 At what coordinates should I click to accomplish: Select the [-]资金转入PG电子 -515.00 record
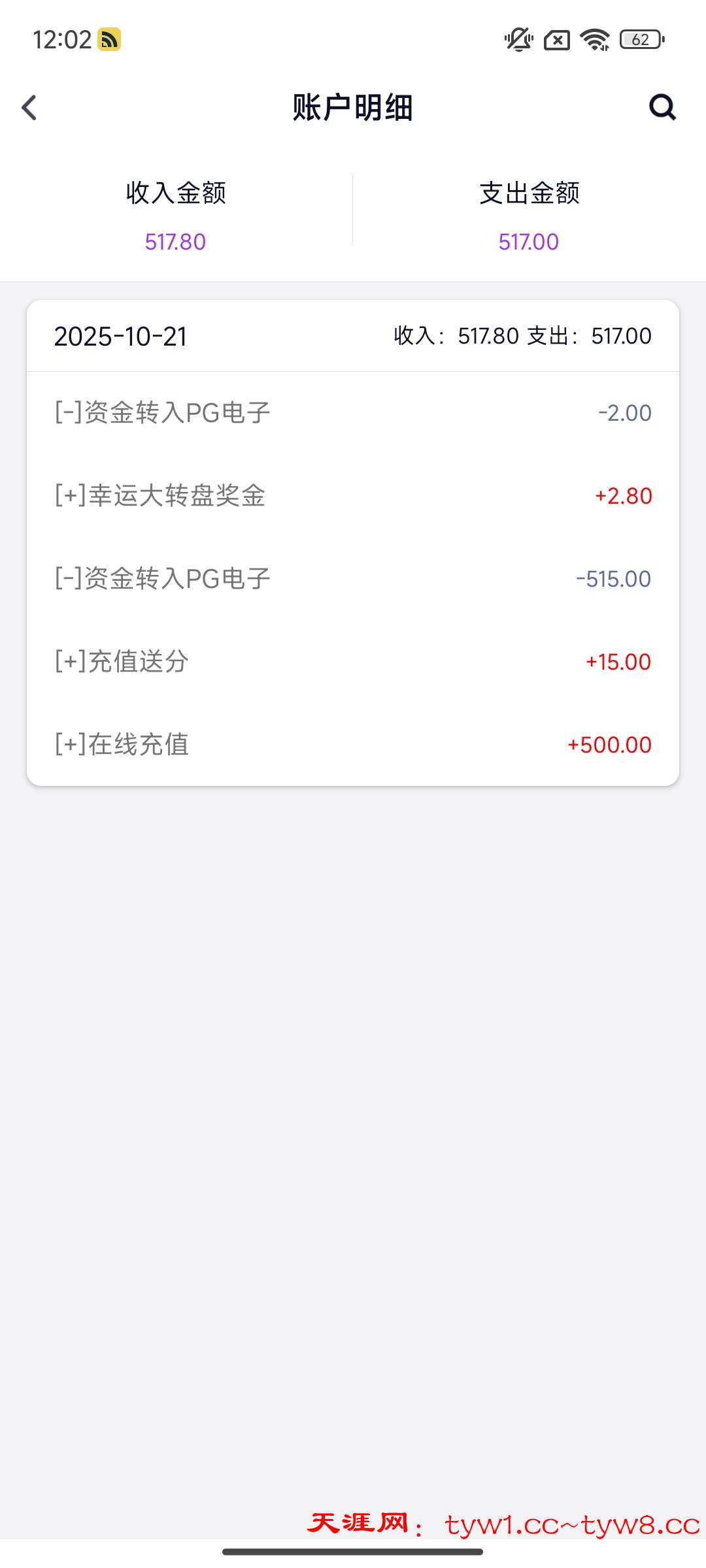click(x=353, y=578)
